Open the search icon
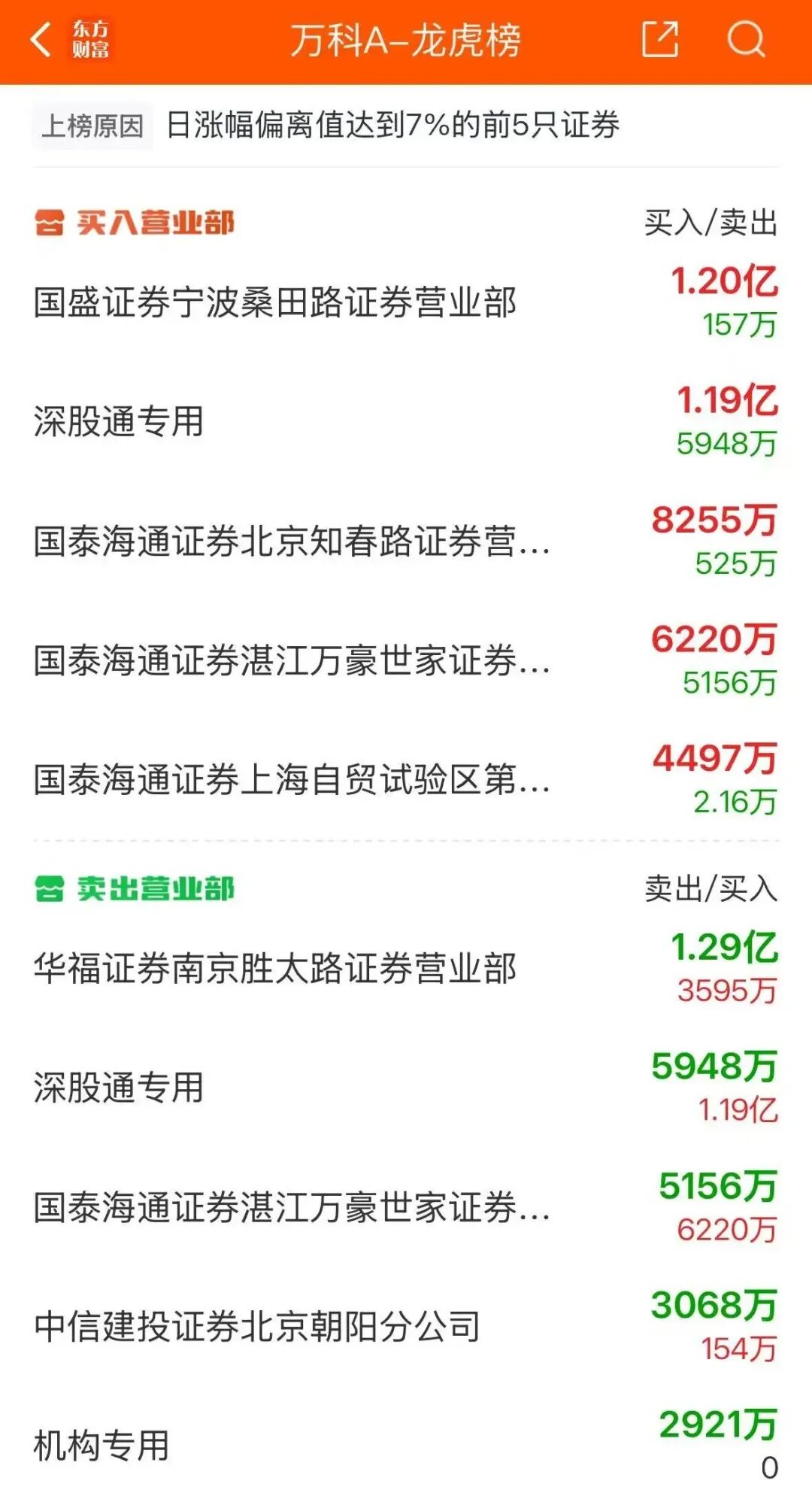 coord(746,39)
